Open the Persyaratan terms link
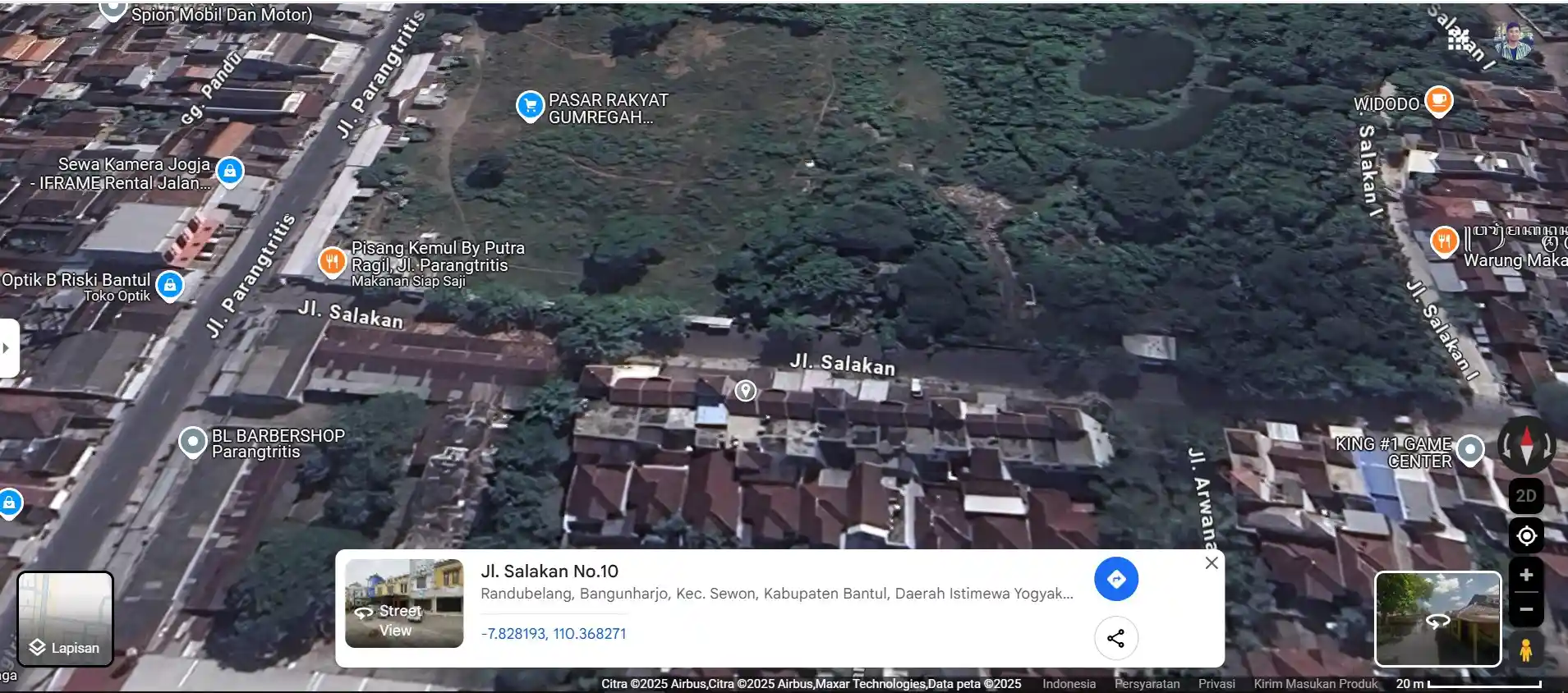Image resolution: width=1568 pixels, height=693 pixels. (1147, 684)
